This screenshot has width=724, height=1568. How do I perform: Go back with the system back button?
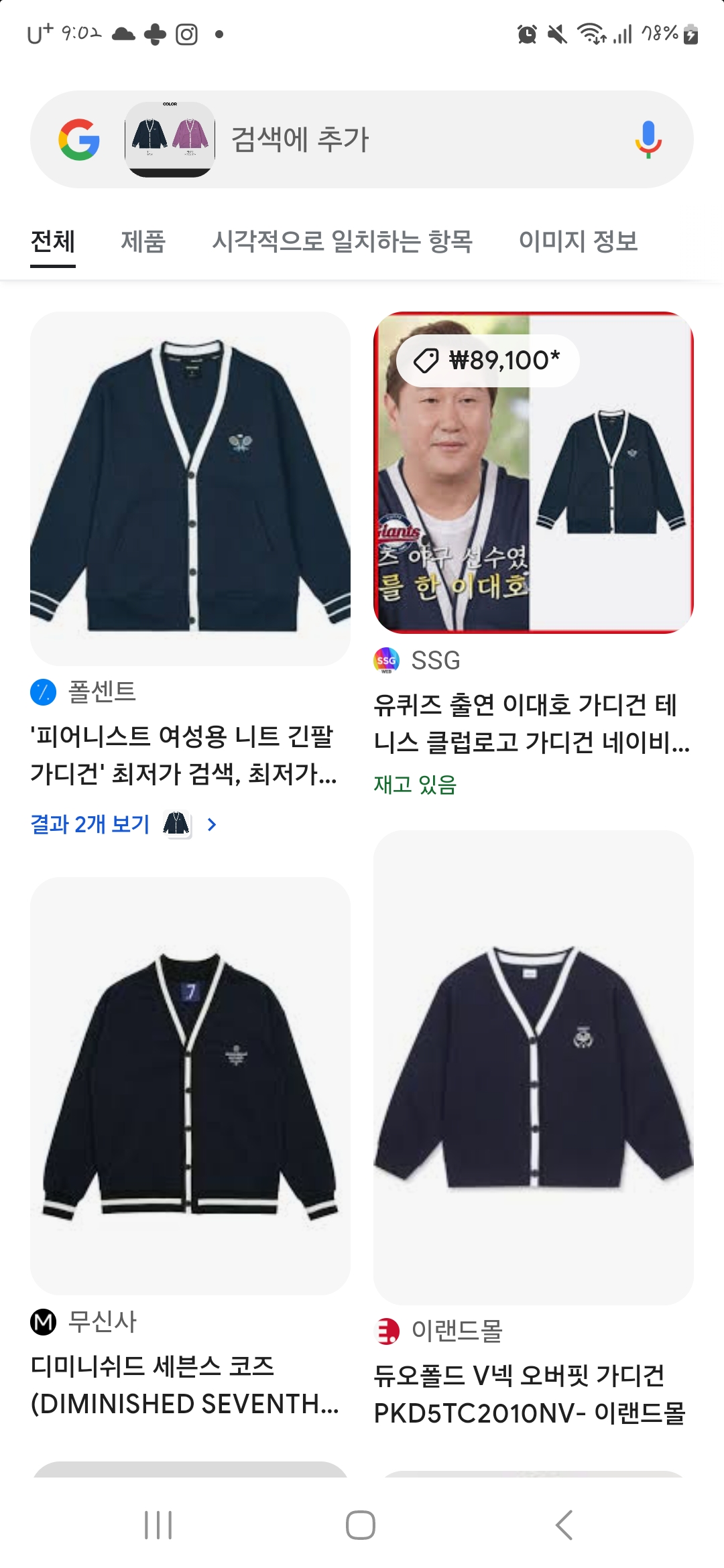click(x=564, y=1525)
